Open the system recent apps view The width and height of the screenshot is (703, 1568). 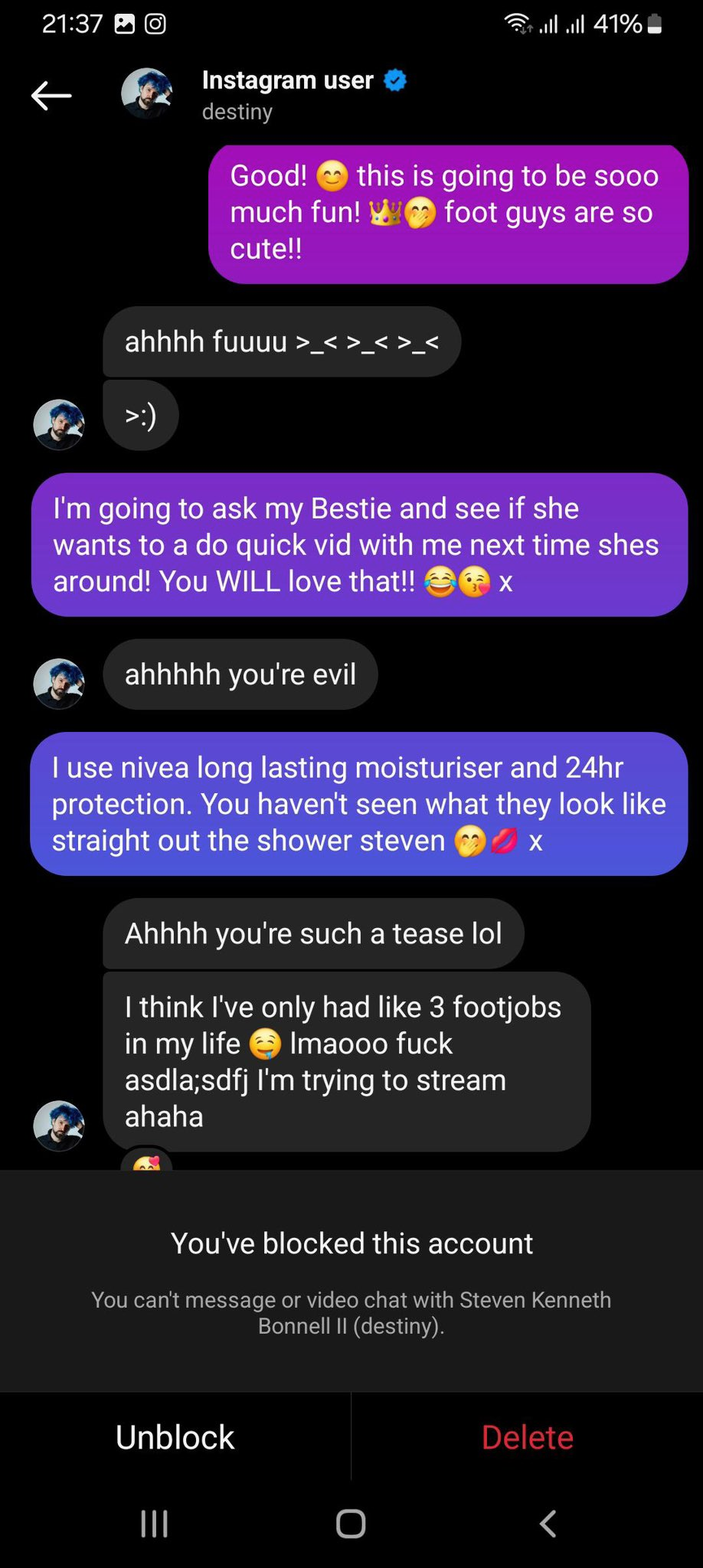pos(155,1524)
